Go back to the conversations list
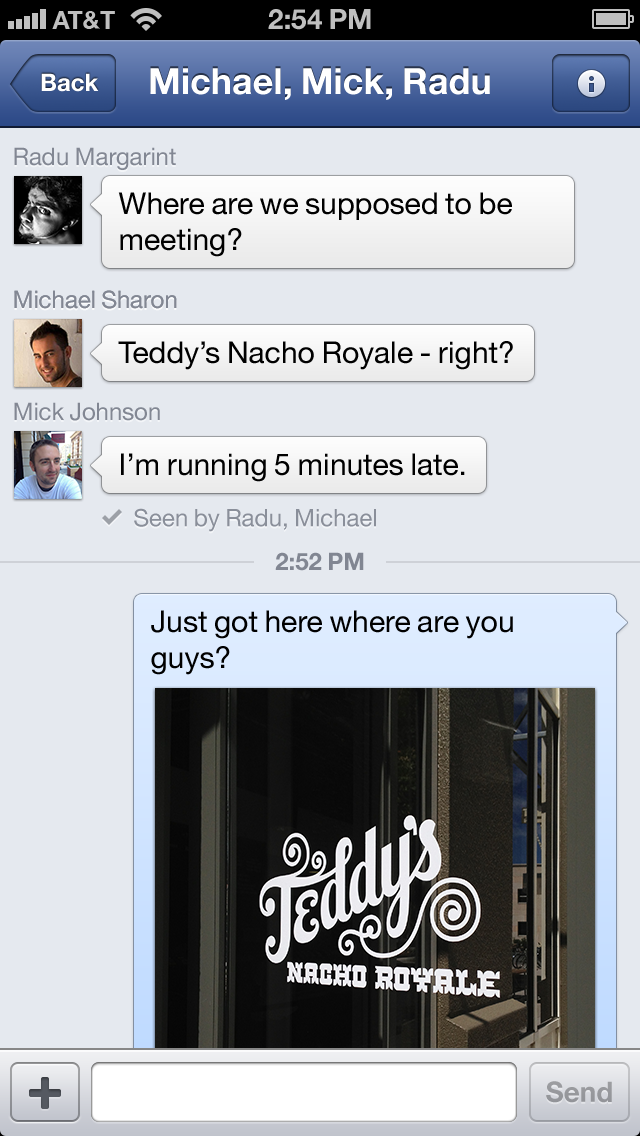The width and height of the screenshot is (640, 1136). 64,83
